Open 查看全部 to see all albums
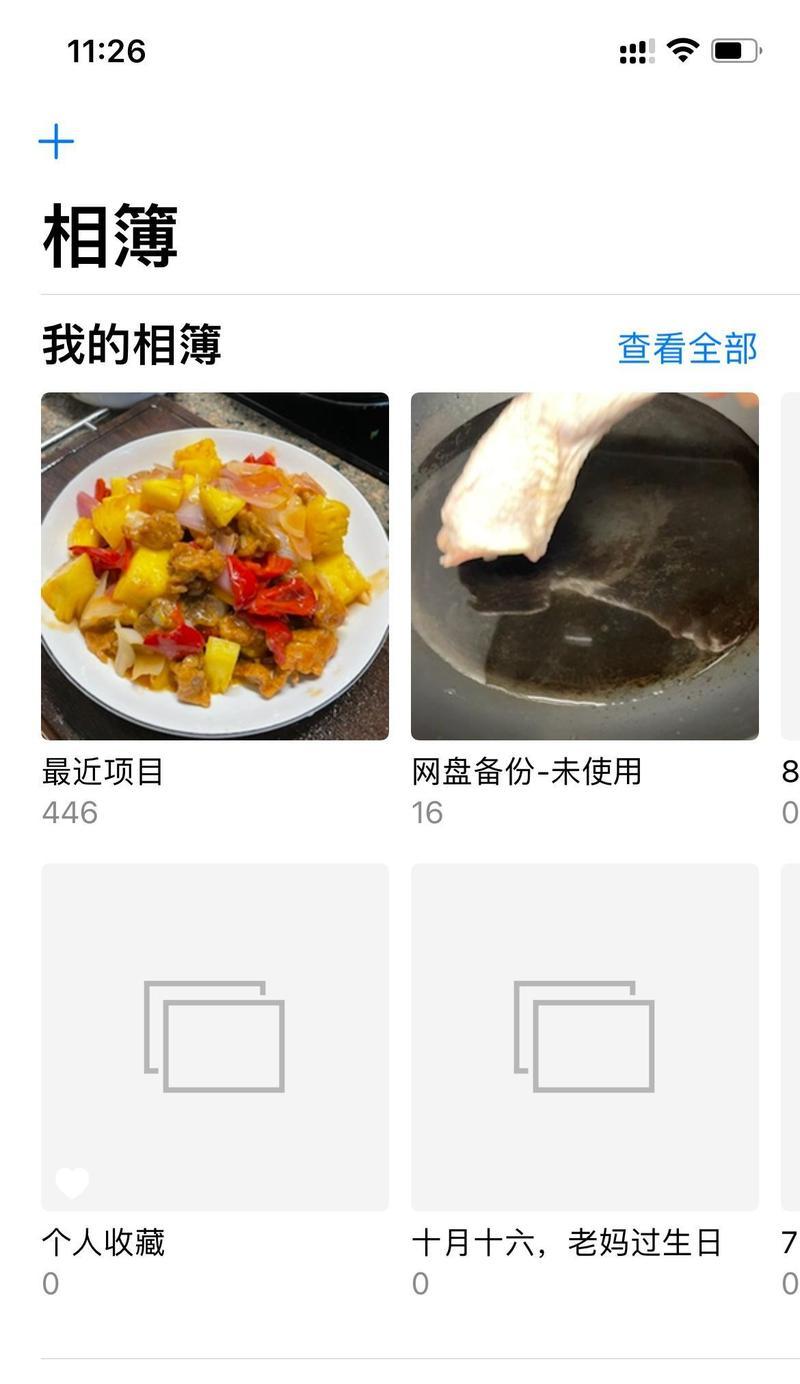Screen dimensions: 800x1384 (687, 348)
